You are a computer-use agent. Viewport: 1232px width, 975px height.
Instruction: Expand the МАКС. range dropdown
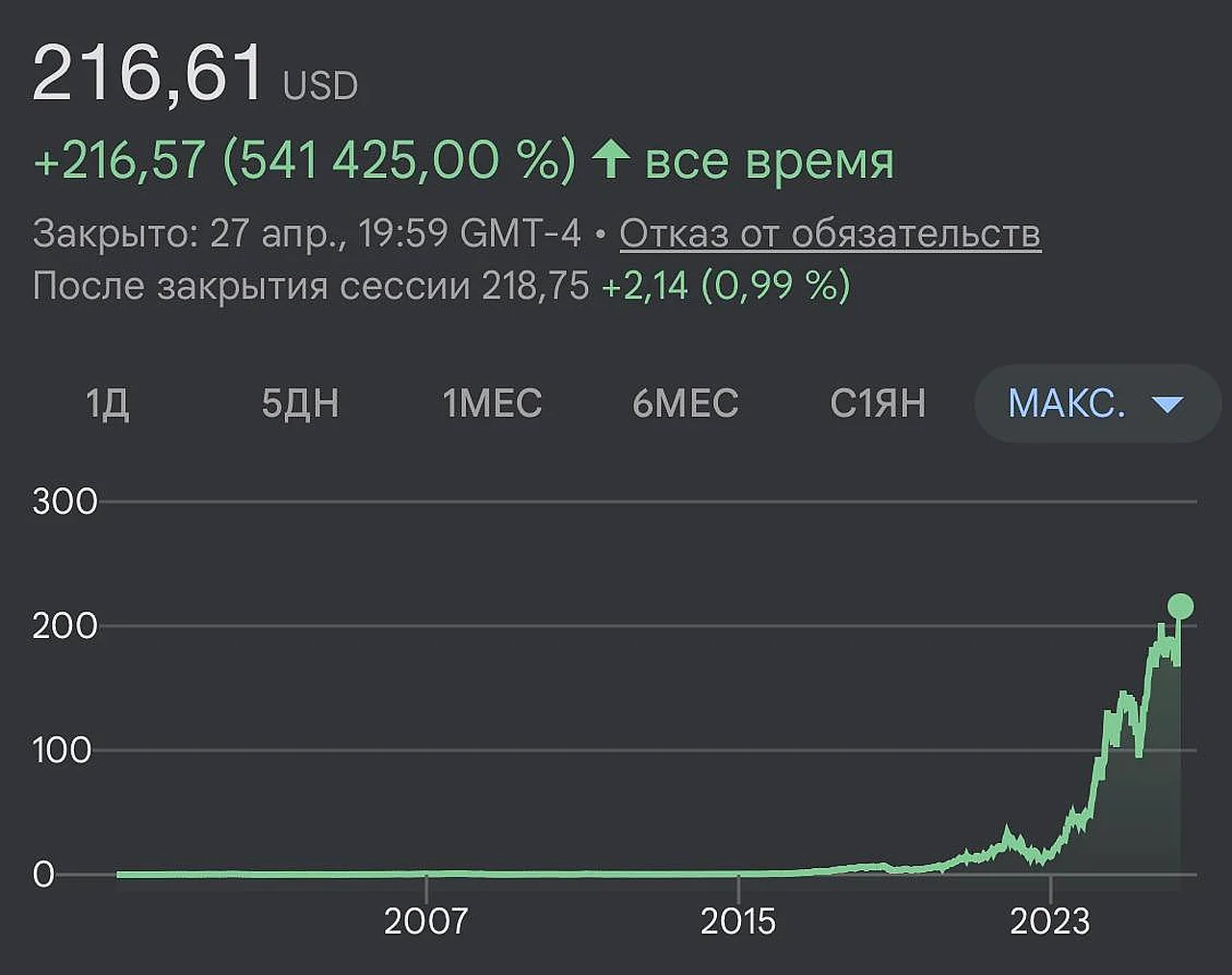click(x=1096, y=403)
